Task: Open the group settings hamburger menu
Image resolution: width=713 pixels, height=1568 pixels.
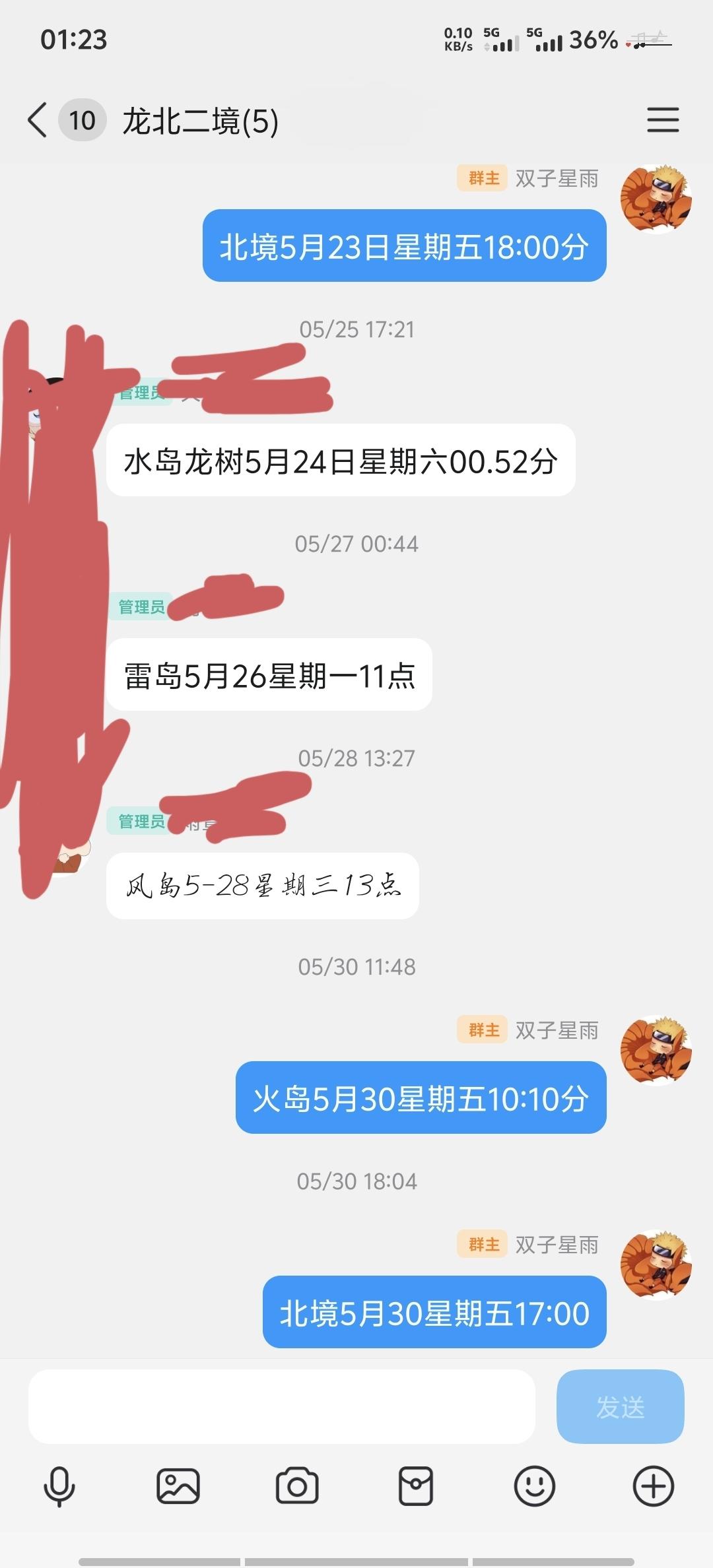Action: click(x=662, y=120)
